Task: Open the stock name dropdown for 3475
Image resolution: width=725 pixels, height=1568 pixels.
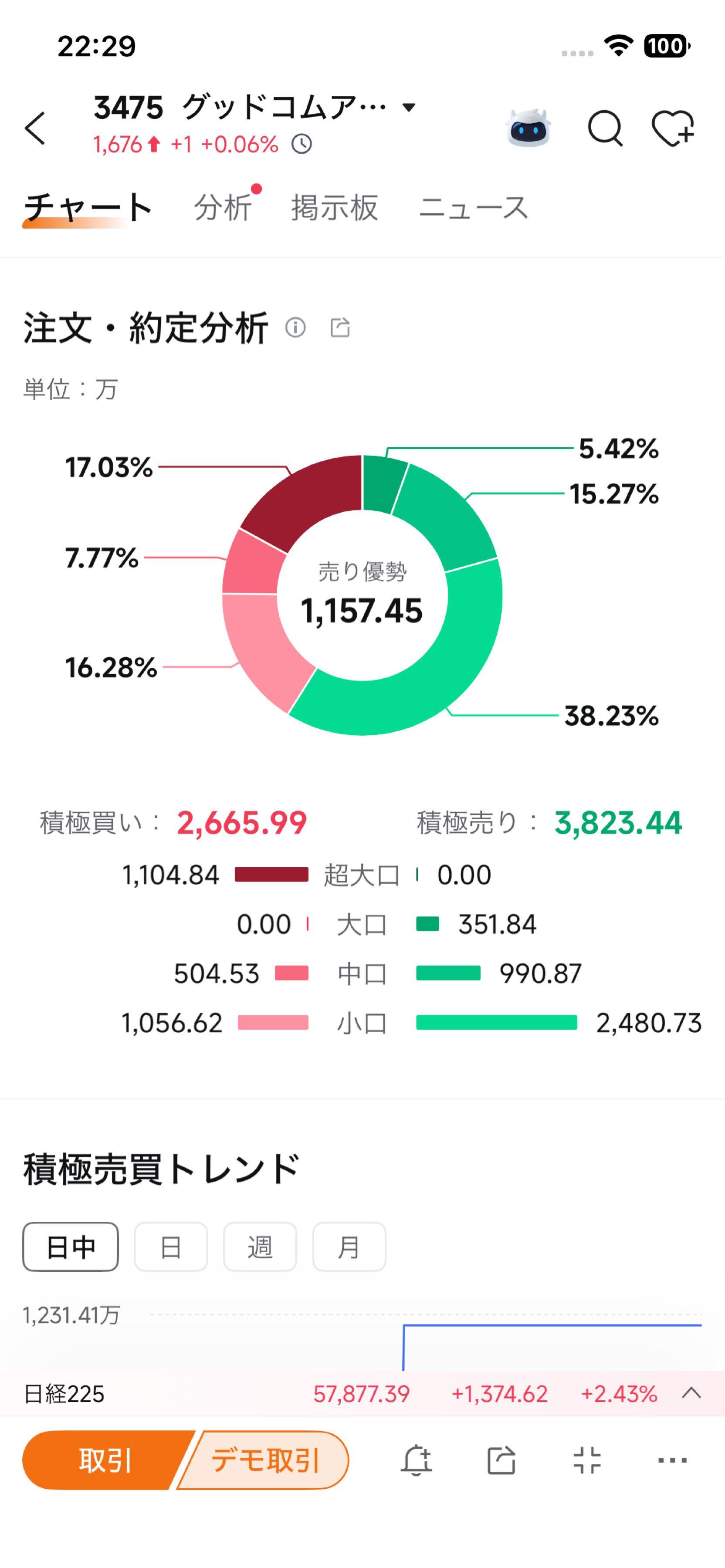Action: [409, 107]
